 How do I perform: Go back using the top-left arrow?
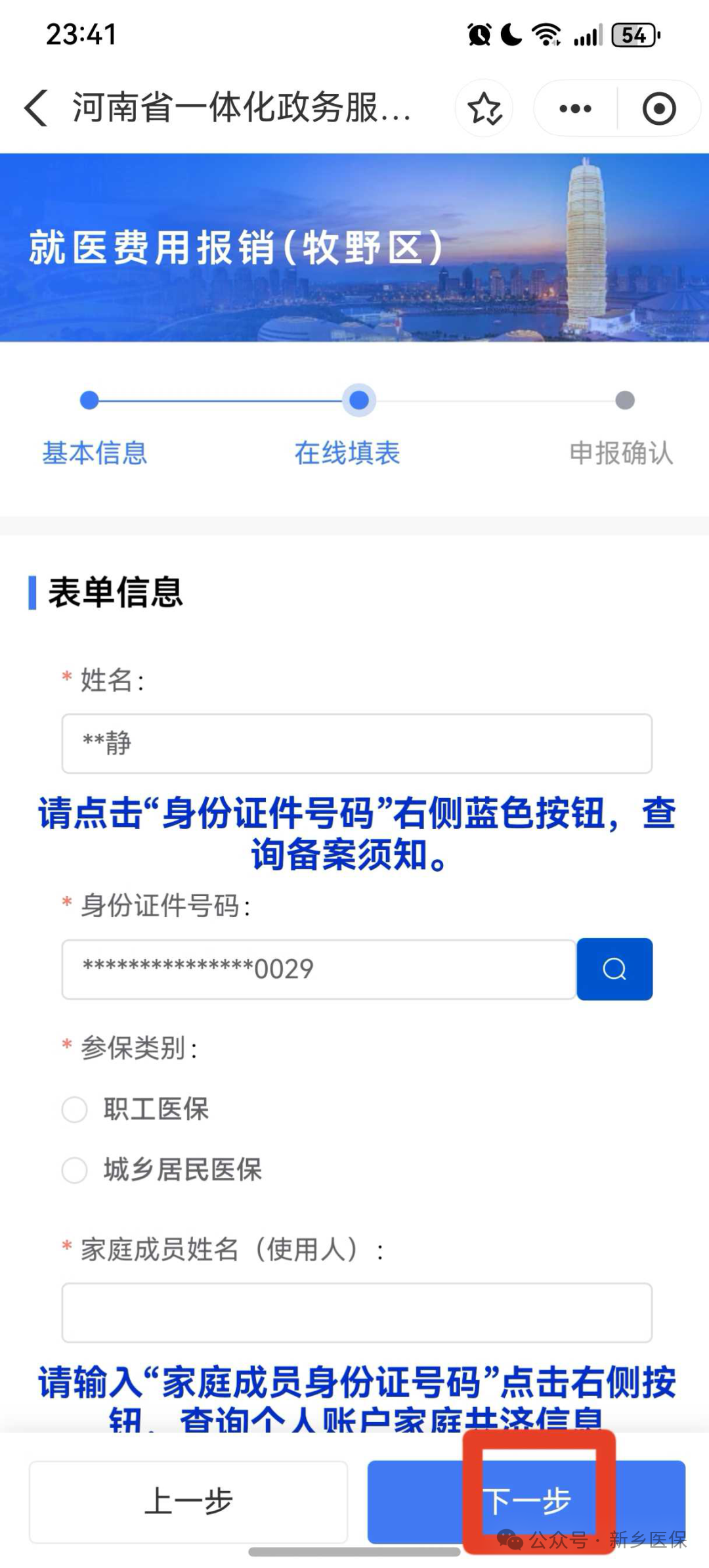tap(36, 108)
